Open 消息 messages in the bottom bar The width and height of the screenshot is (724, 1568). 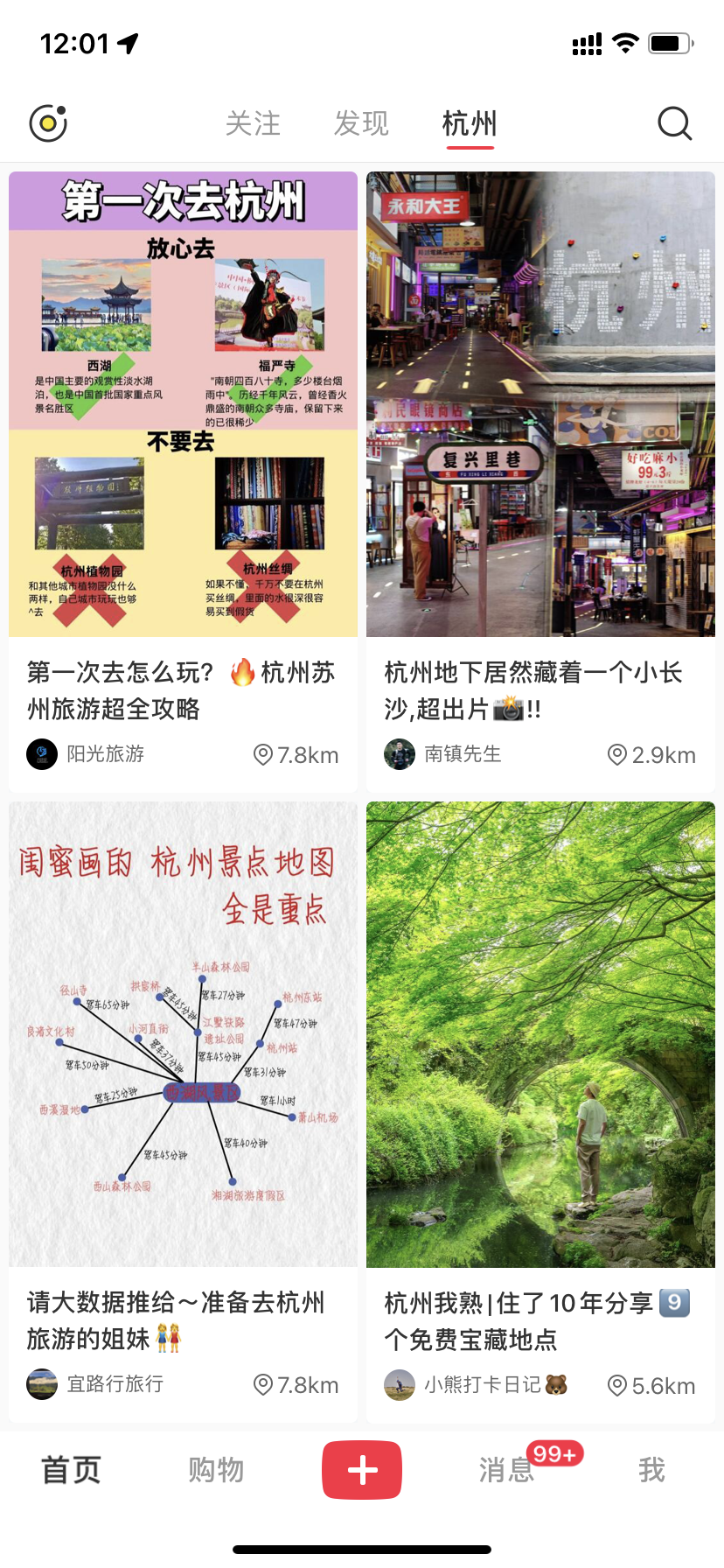(506, 1470)
